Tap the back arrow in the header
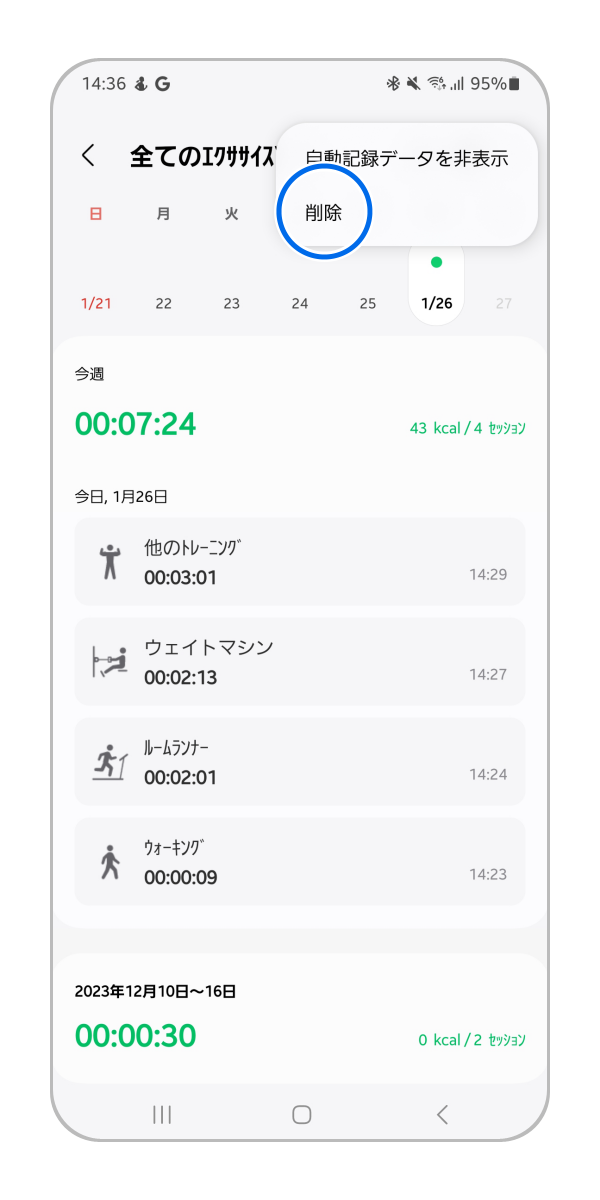 click(88, 156)
